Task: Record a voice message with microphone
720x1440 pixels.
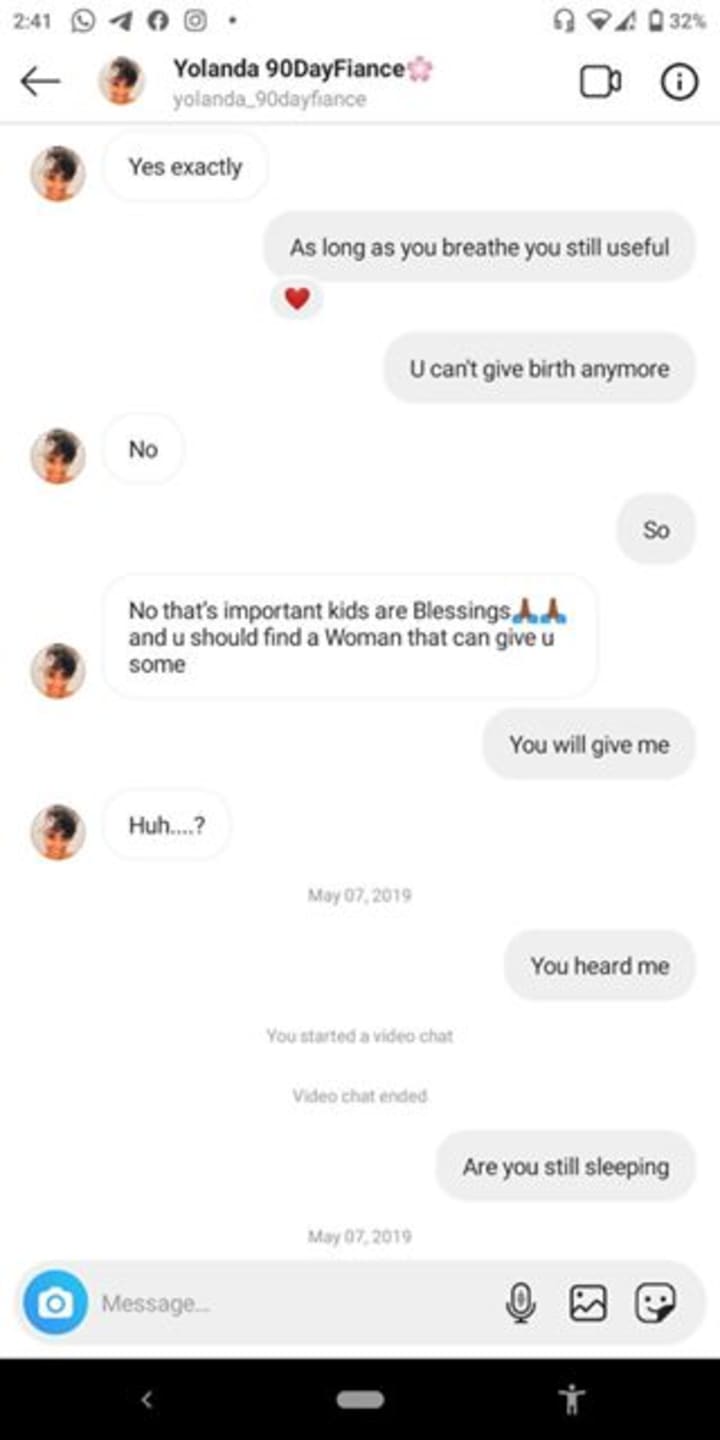Action: [520, 1303]
